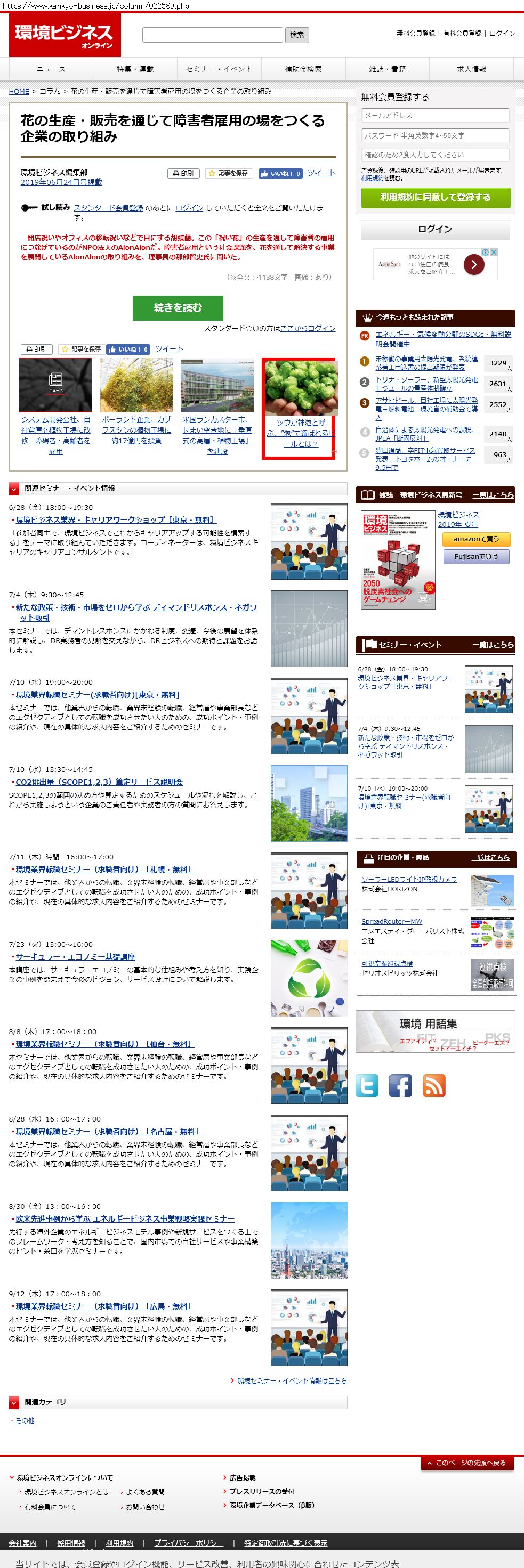Viewport: 524px width, 1568px height.
Task: Open the 求人情報 navigation tab
Action: (471, 69)
